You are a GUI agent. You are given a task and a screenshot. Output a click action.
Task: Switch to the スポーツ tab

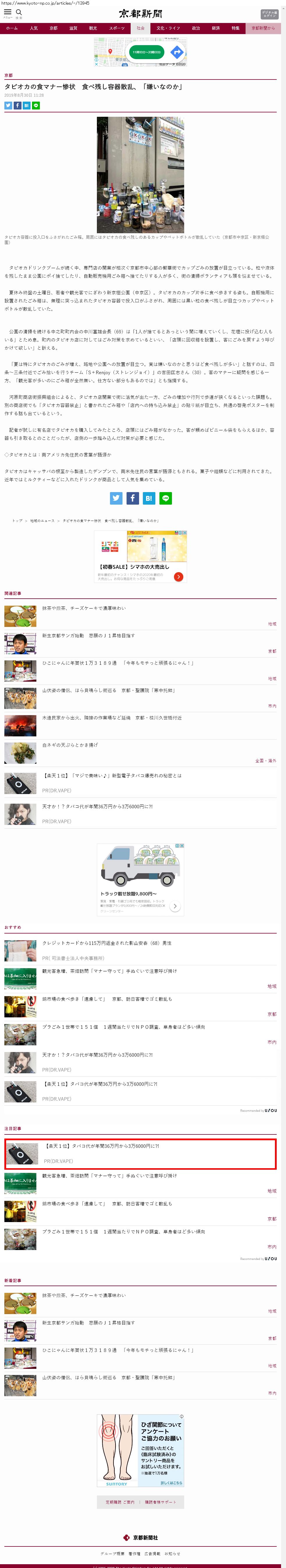pos(117,28)
